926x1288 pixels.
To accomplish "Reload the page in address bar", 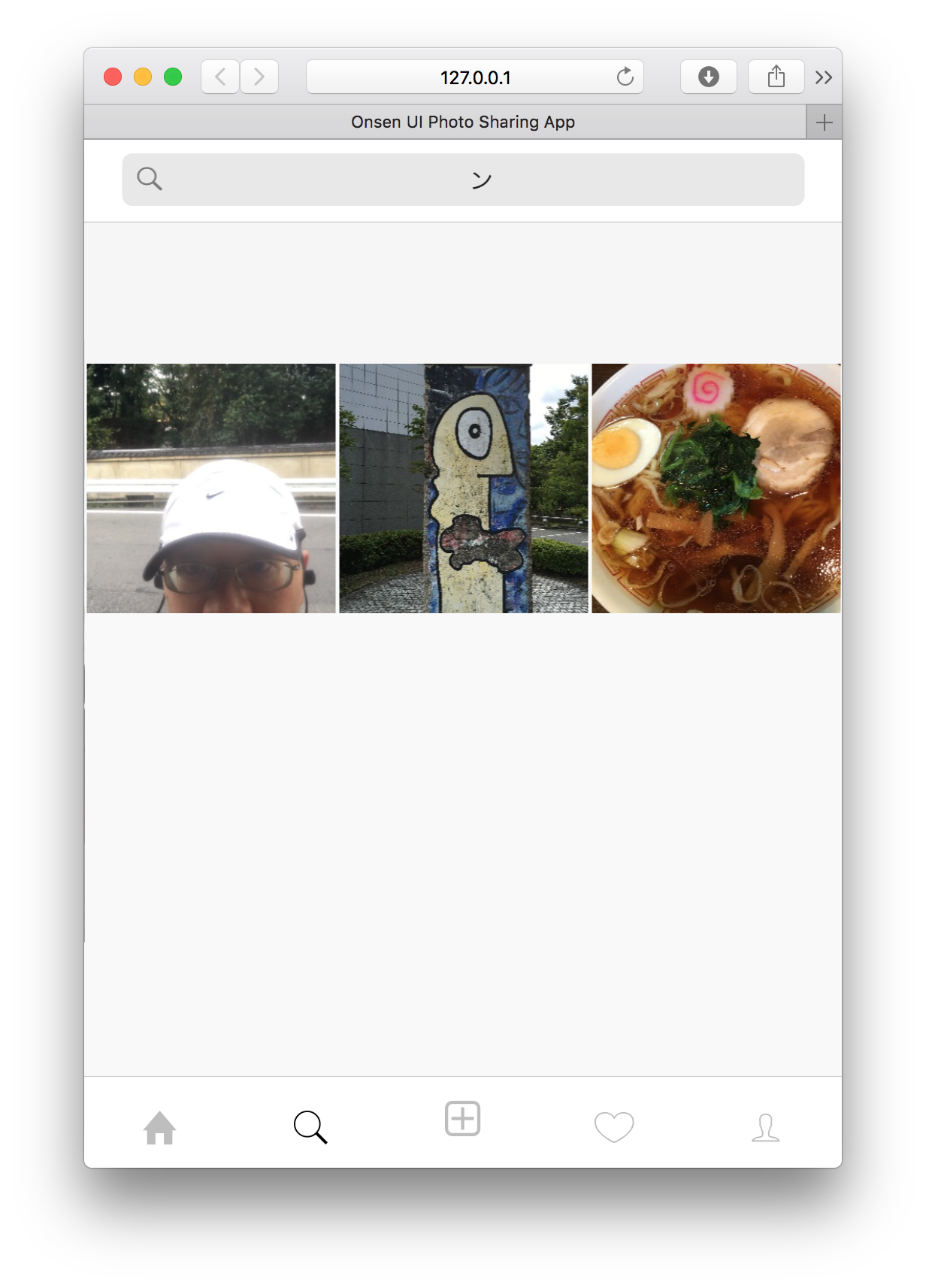I will (625, 77).
